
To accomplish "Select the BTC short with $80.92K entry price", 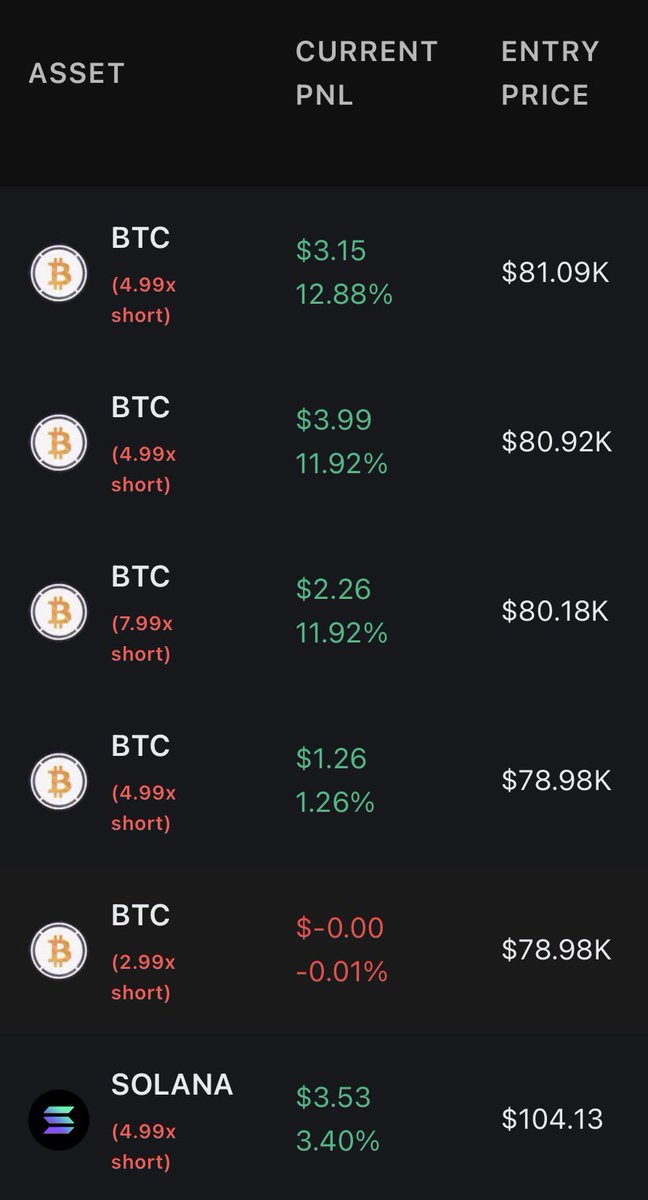I will click(x=324, y=441).
